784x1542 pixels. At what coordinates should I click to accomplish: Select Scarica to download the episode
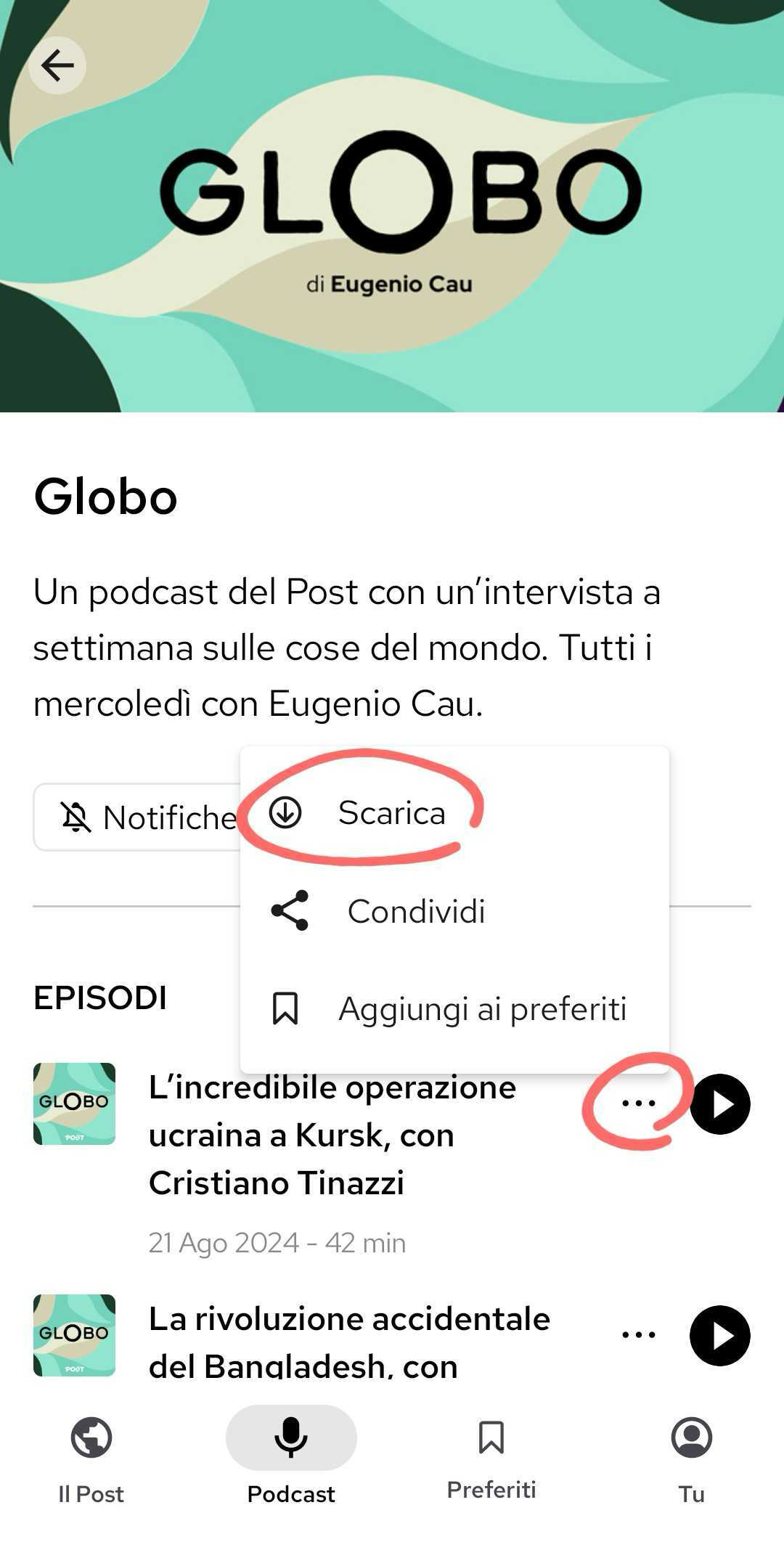point(391,812)
